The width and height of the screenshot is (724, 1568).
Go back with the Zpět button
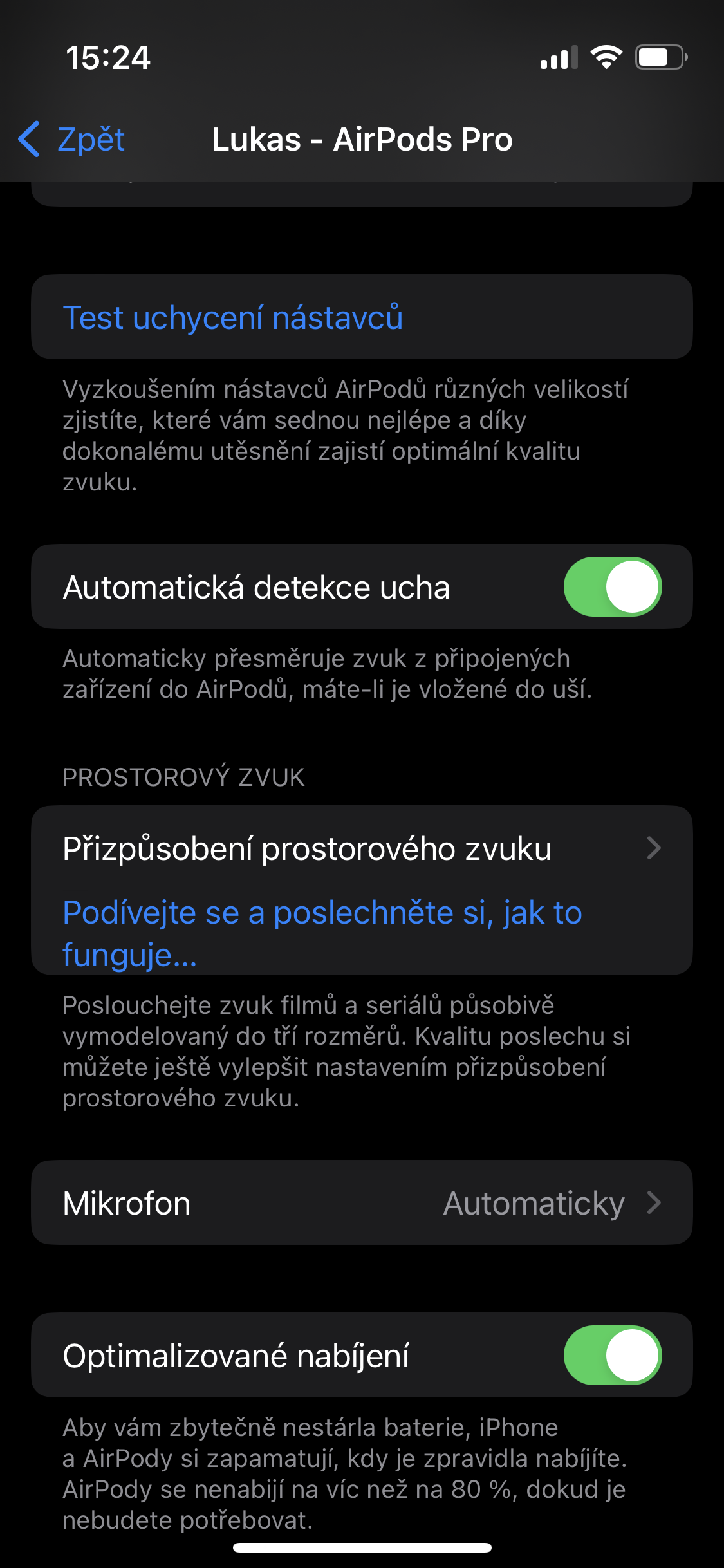coord(72,140)
